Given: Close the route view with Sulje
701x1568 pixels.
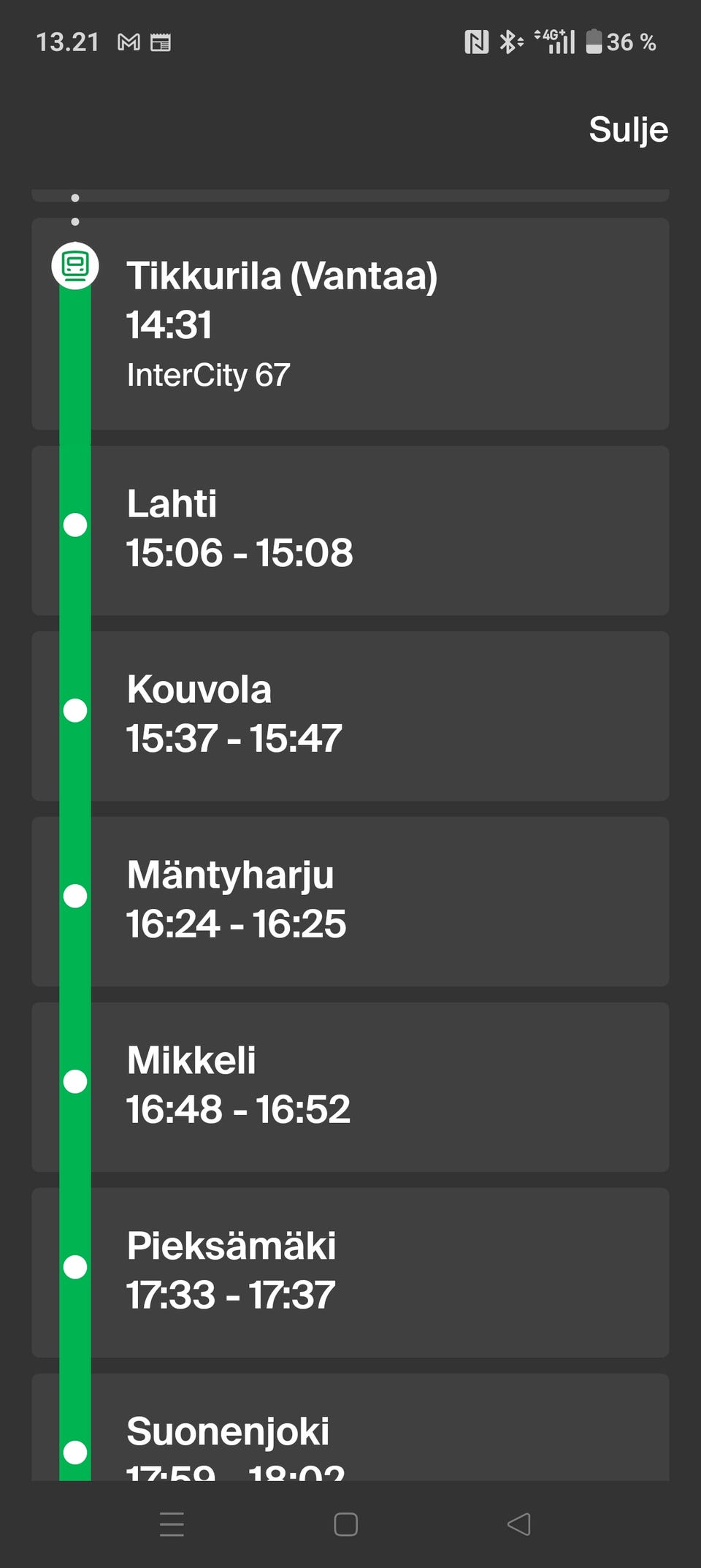Looking at the screenshot, I should click(628, 130).
